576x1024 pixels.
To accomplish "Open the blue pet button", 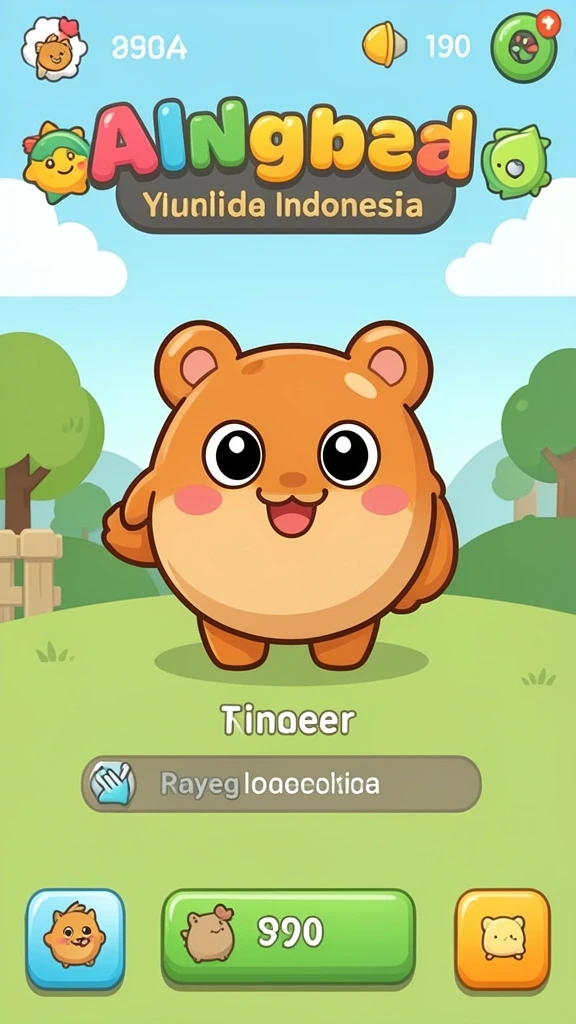I will pyautogui.click(x=75, y=939).
